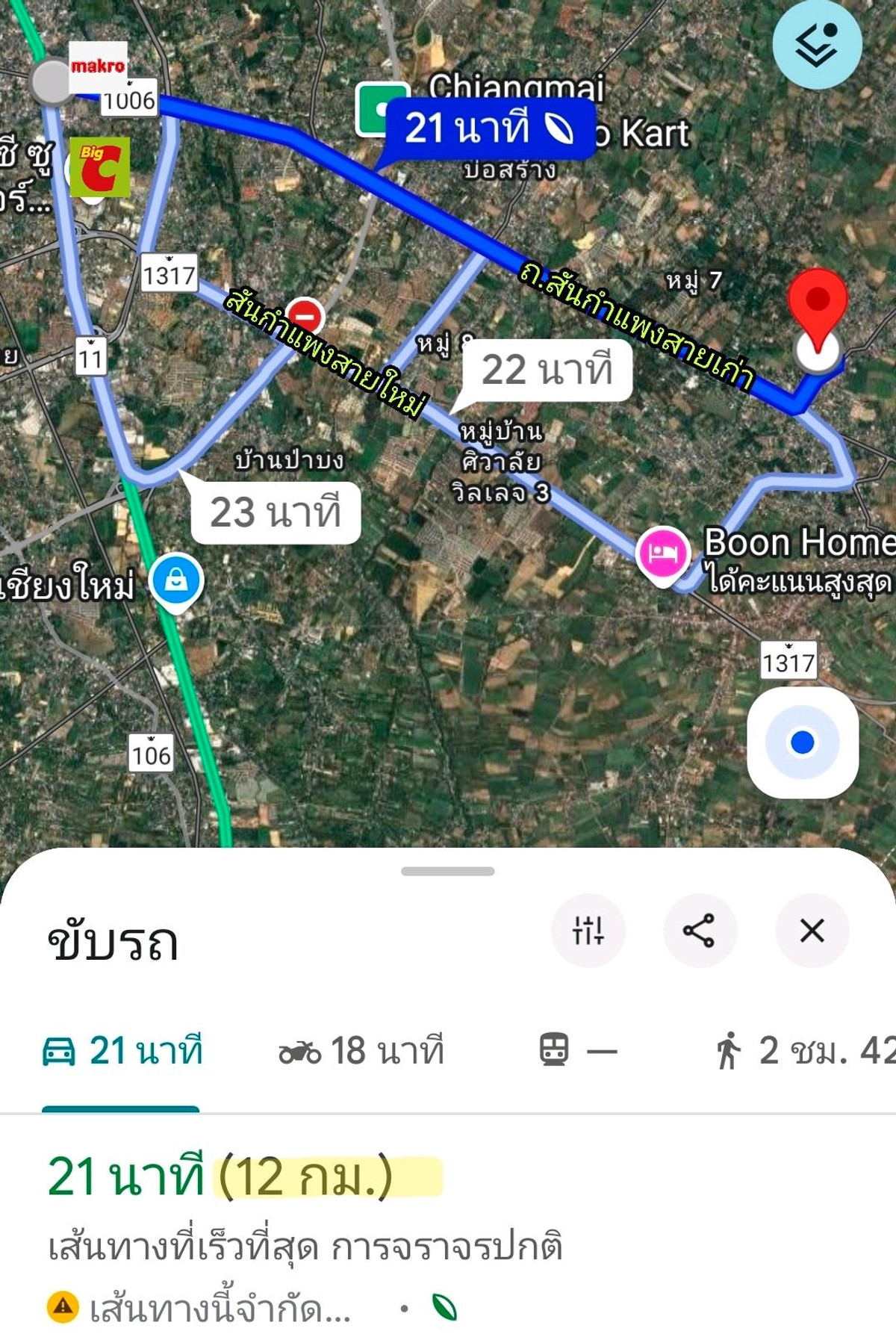The width and height of the screenshot is (896, 1343).
Task: Select the car tab showing 21 นาที
Action: point(122,1051)
